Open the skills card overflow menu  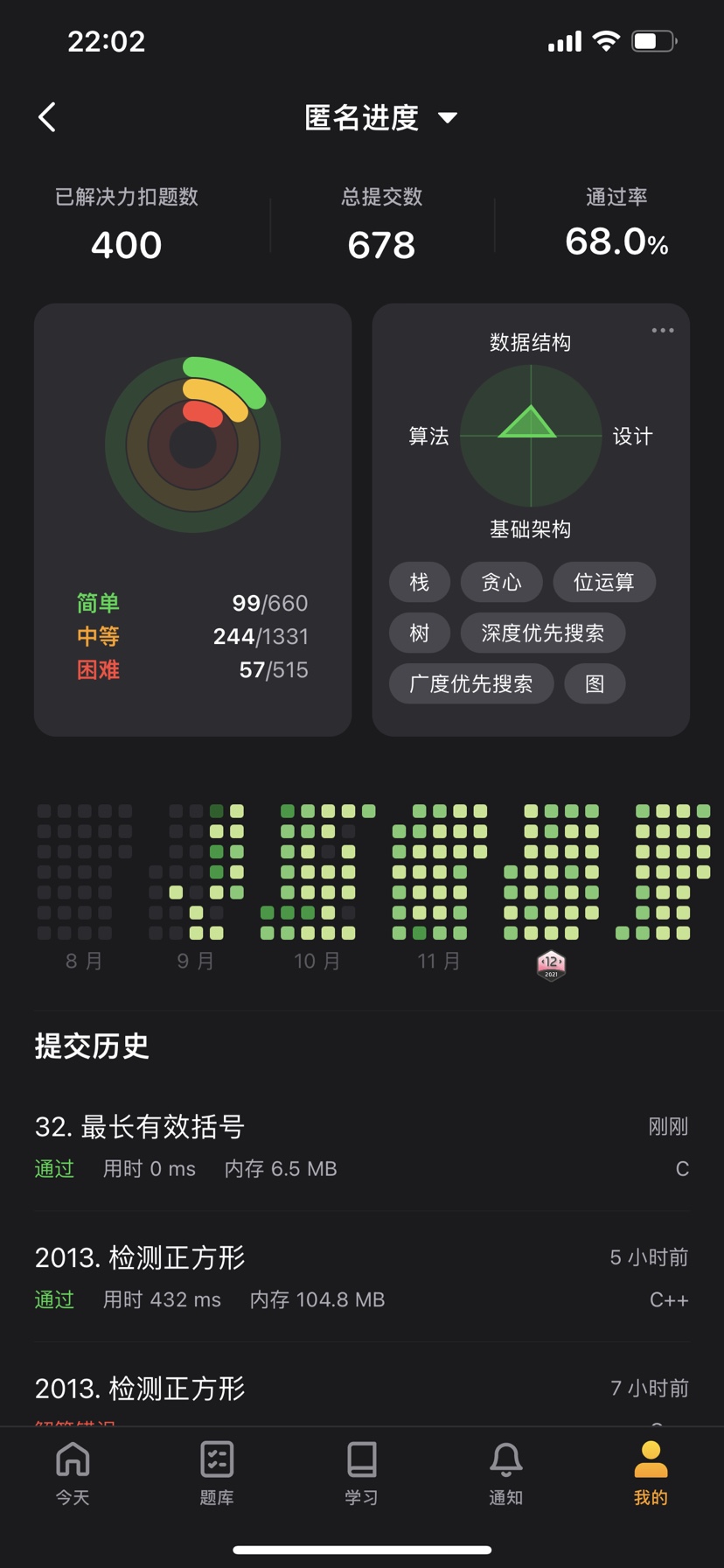pos(662,331)
